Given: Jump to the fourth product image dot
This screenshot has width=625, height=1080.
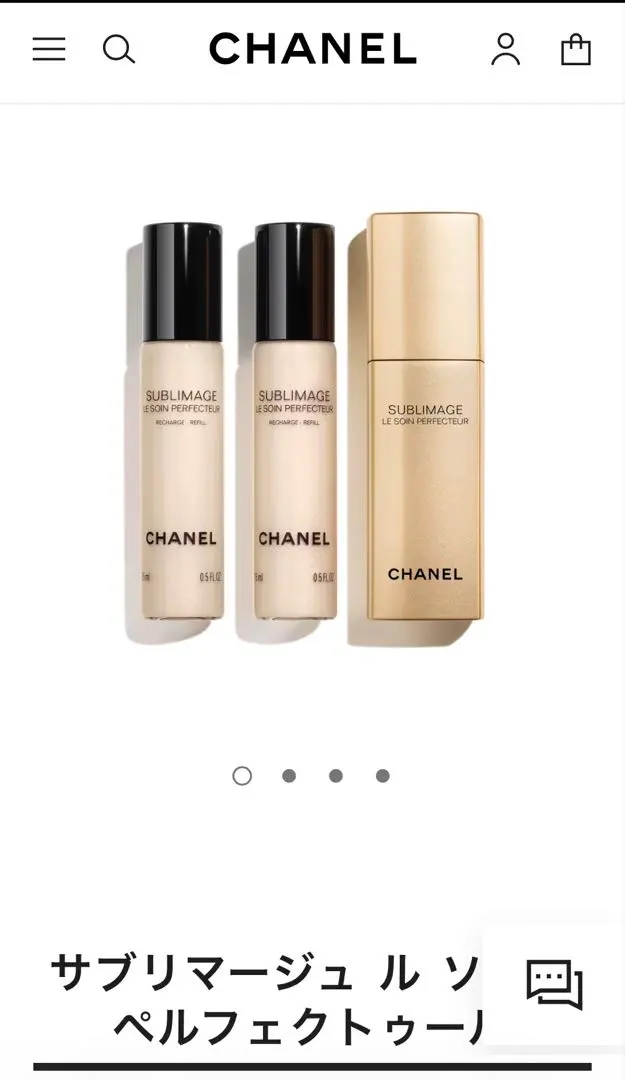Looking at the screenshot, I should 383,776.
